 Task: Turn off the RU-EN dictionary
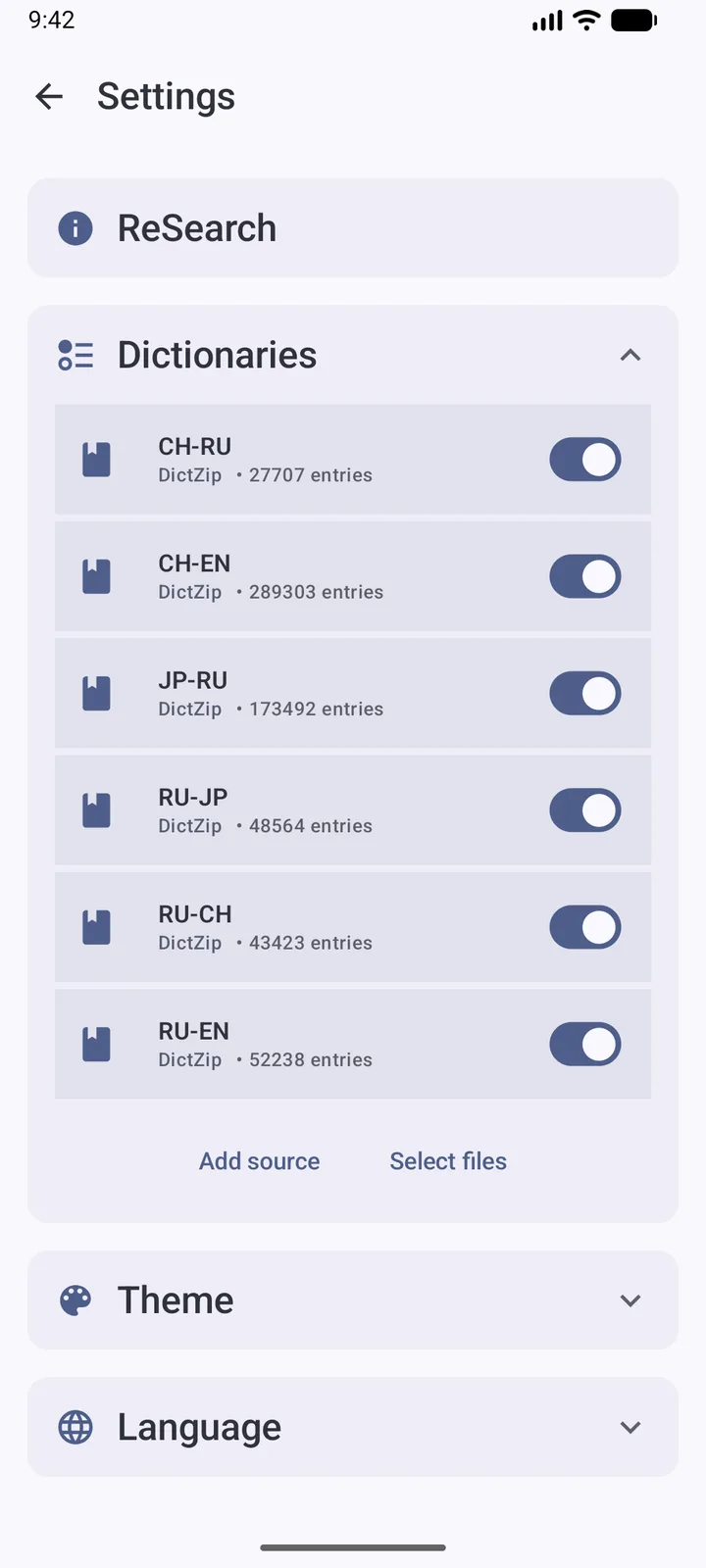click(585, 1044)
